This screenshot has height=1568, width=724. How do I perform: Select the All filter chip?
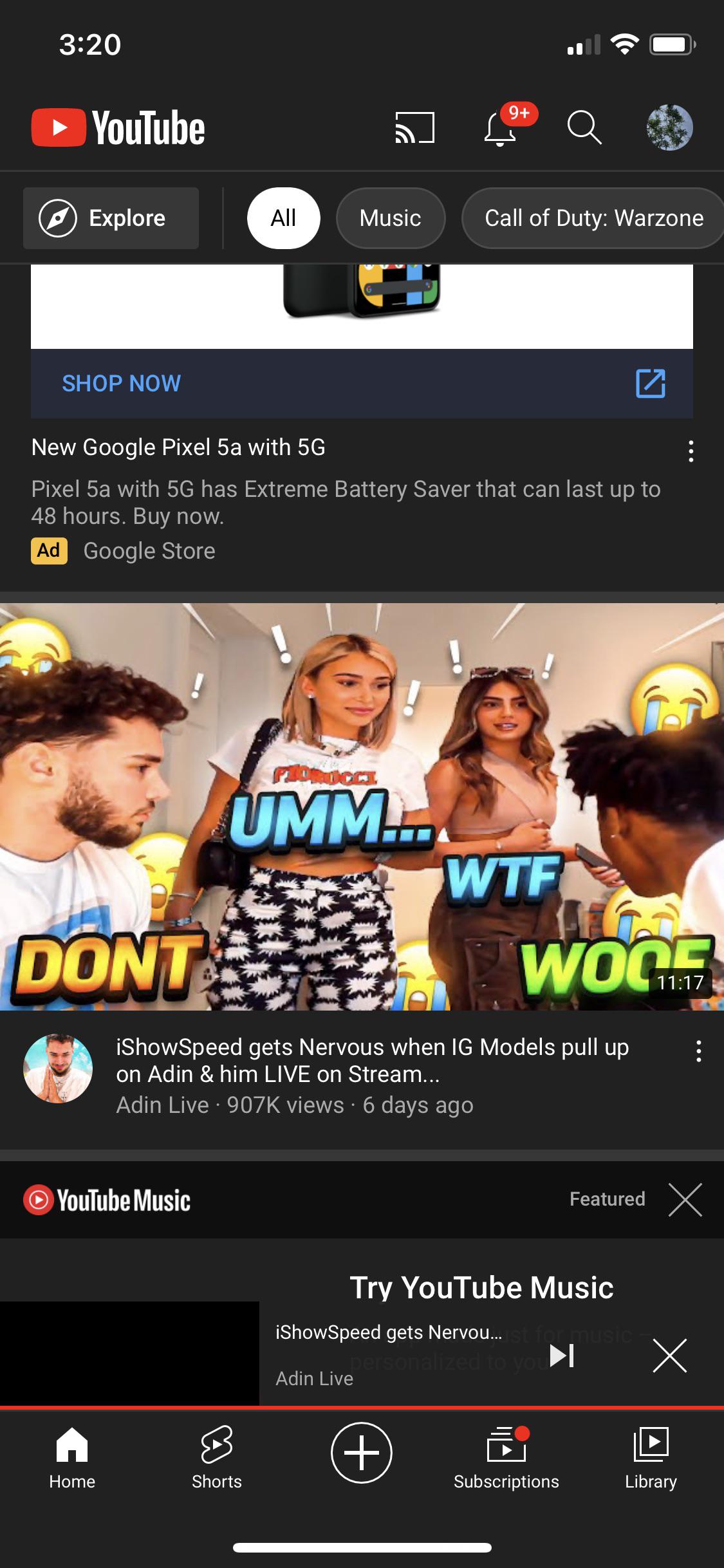(x=283, y=218)
